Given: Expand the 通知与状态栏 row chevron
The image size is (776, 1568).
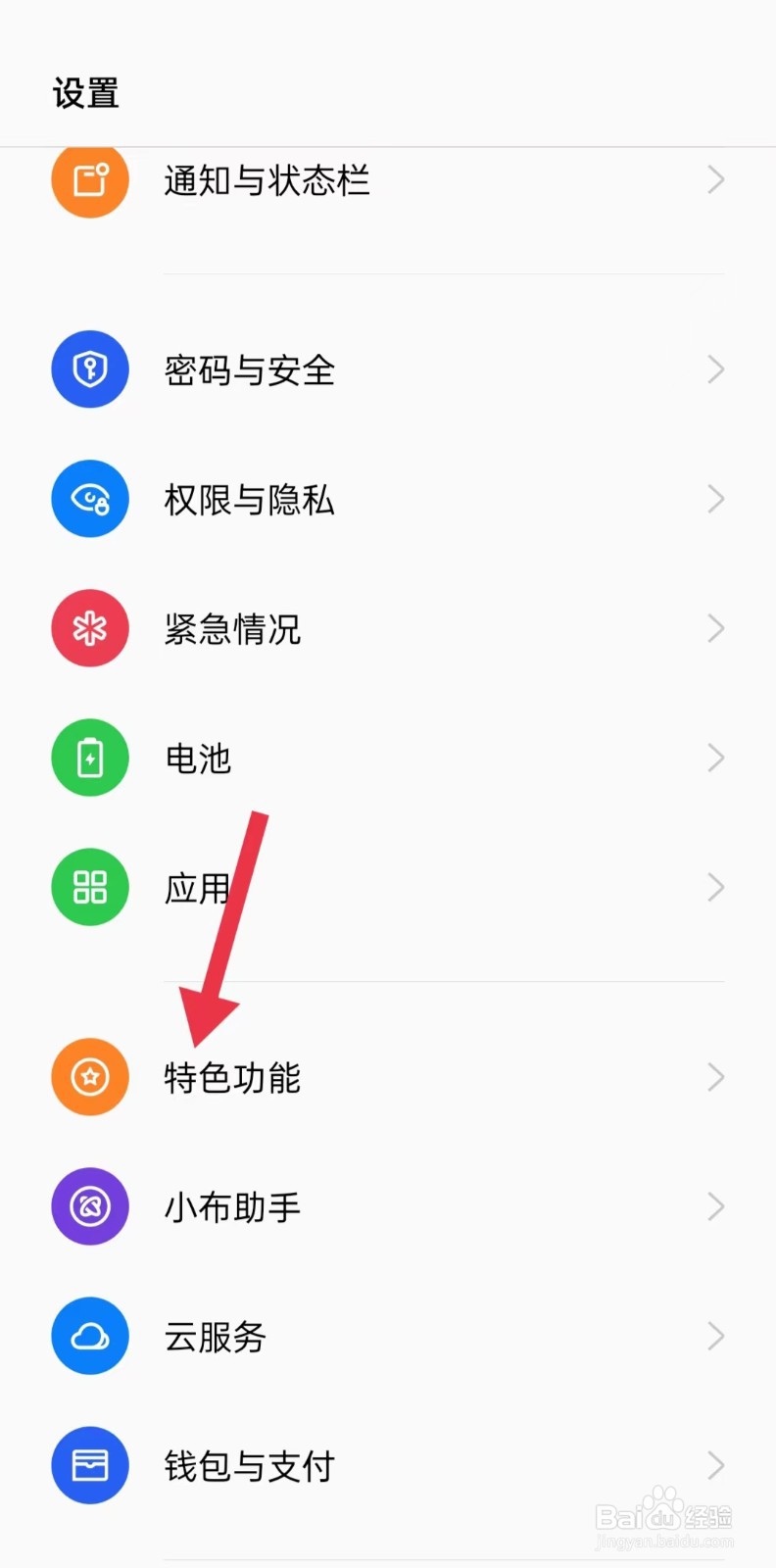Looking at the screenshot, I should [x=716, y=180].
